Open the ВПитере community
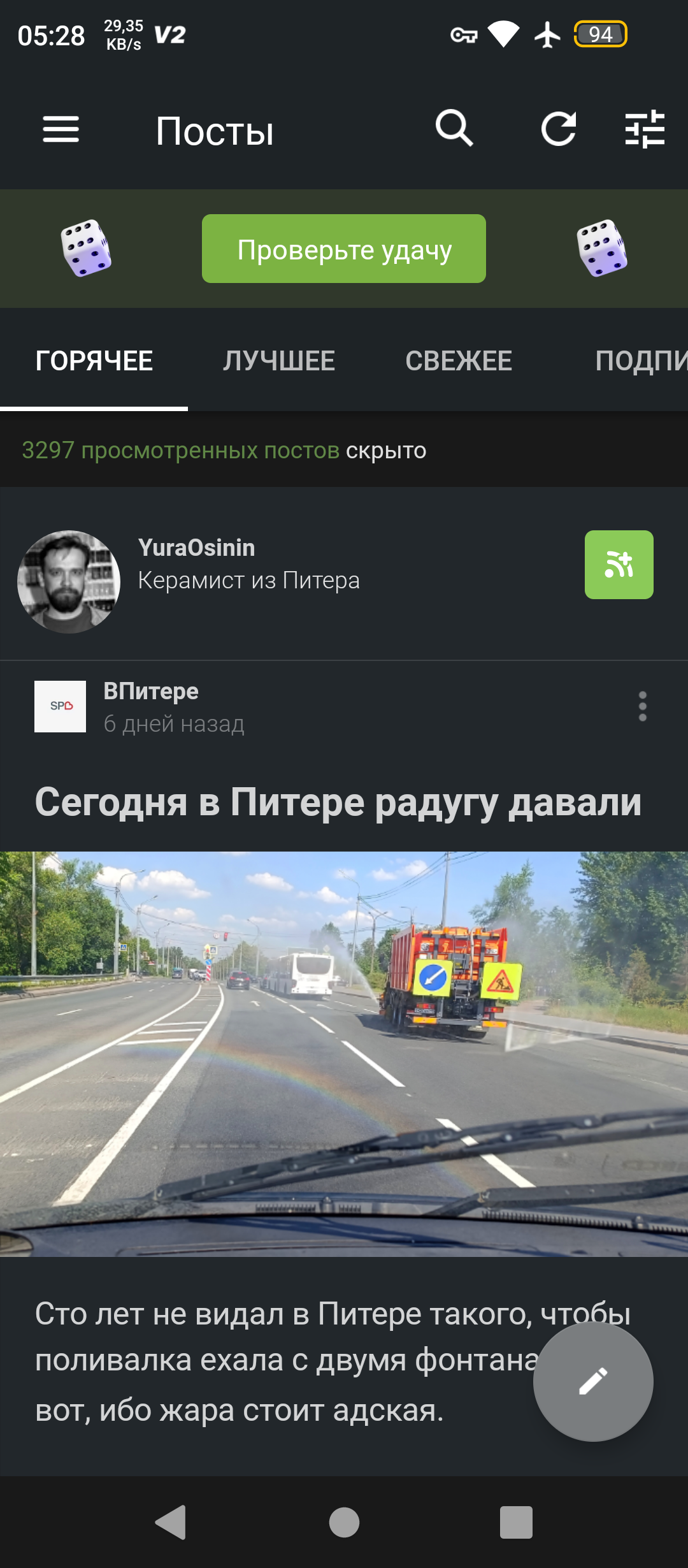 point(151,692)
